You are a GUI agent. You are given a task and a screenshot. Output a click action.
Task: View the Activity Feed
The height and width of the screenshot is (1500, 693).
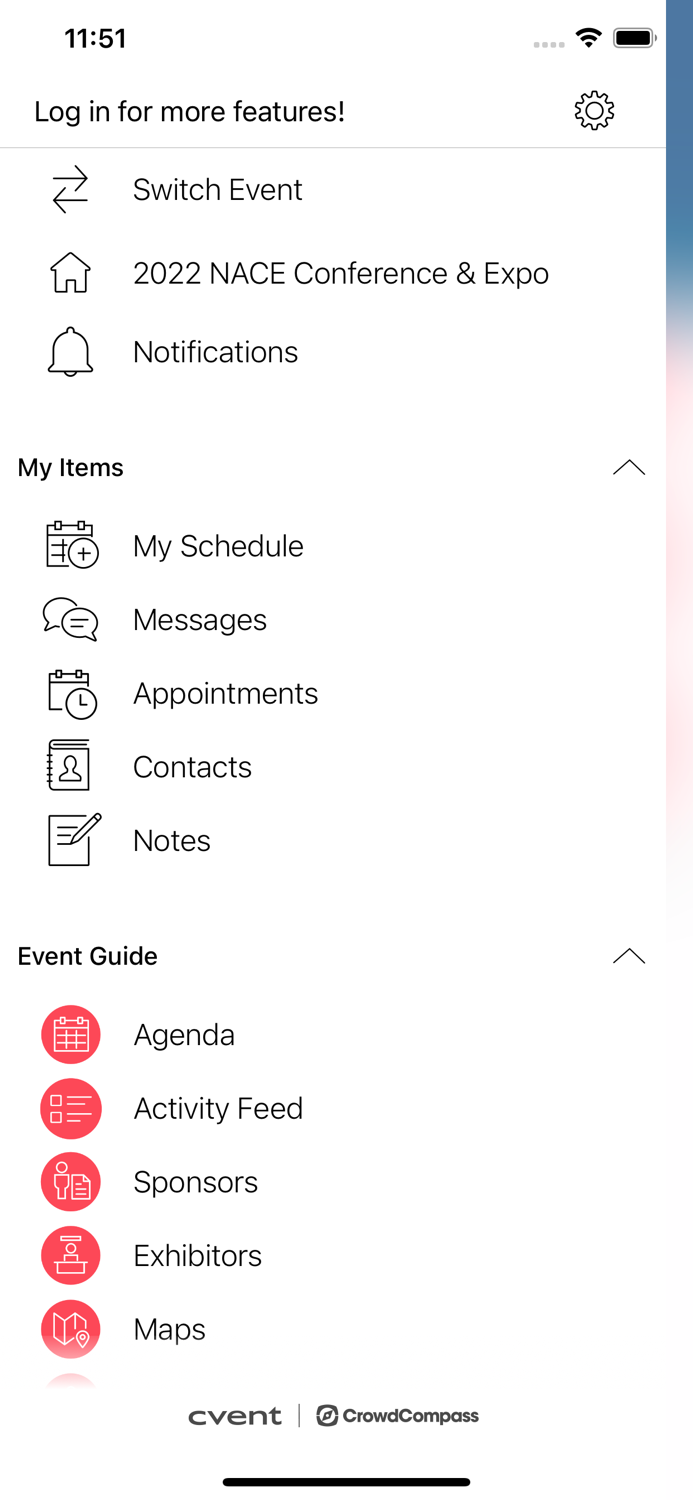tap(218, 1109)
